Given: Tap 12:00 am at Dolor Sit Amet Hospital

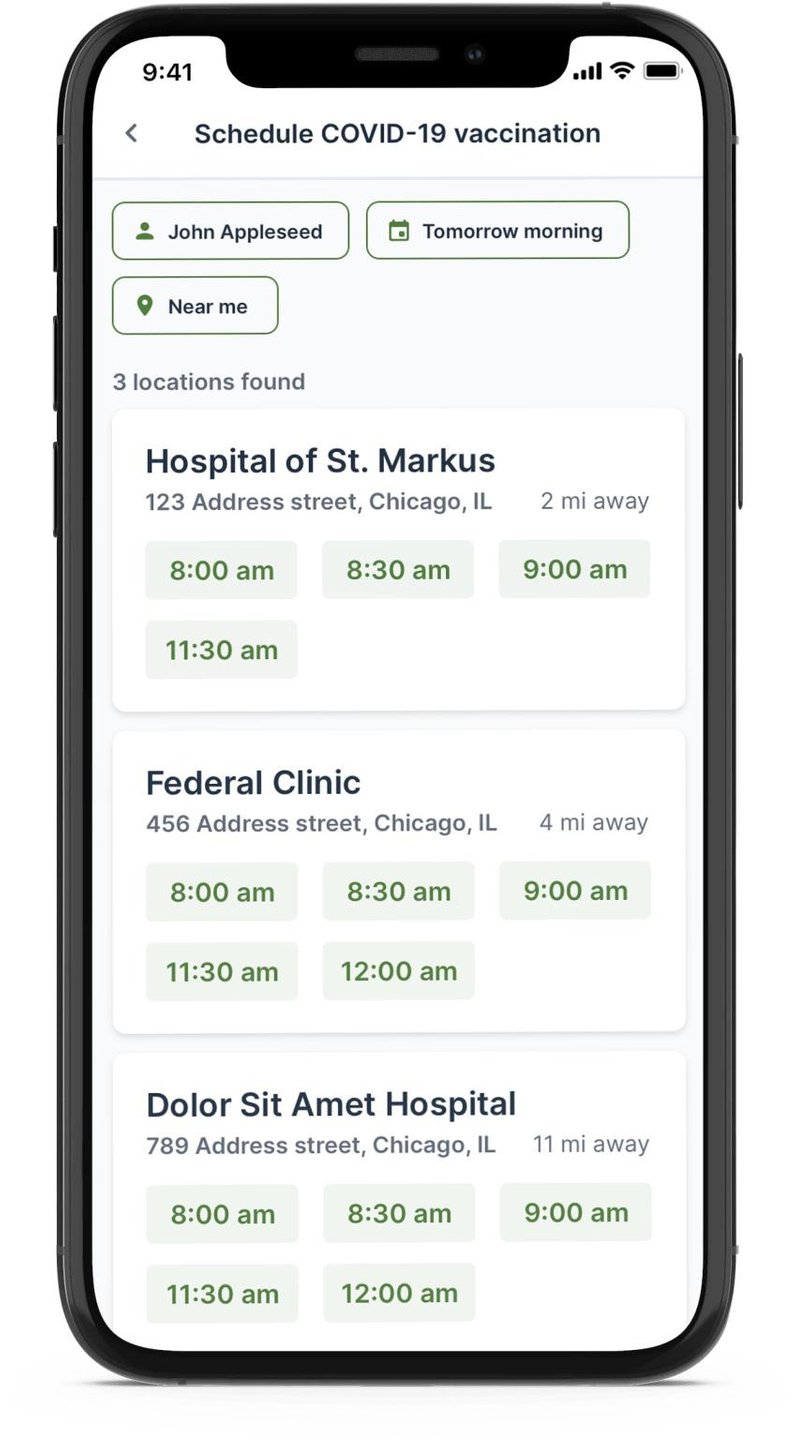Looking at the screenshot, I should [399, 1293].
